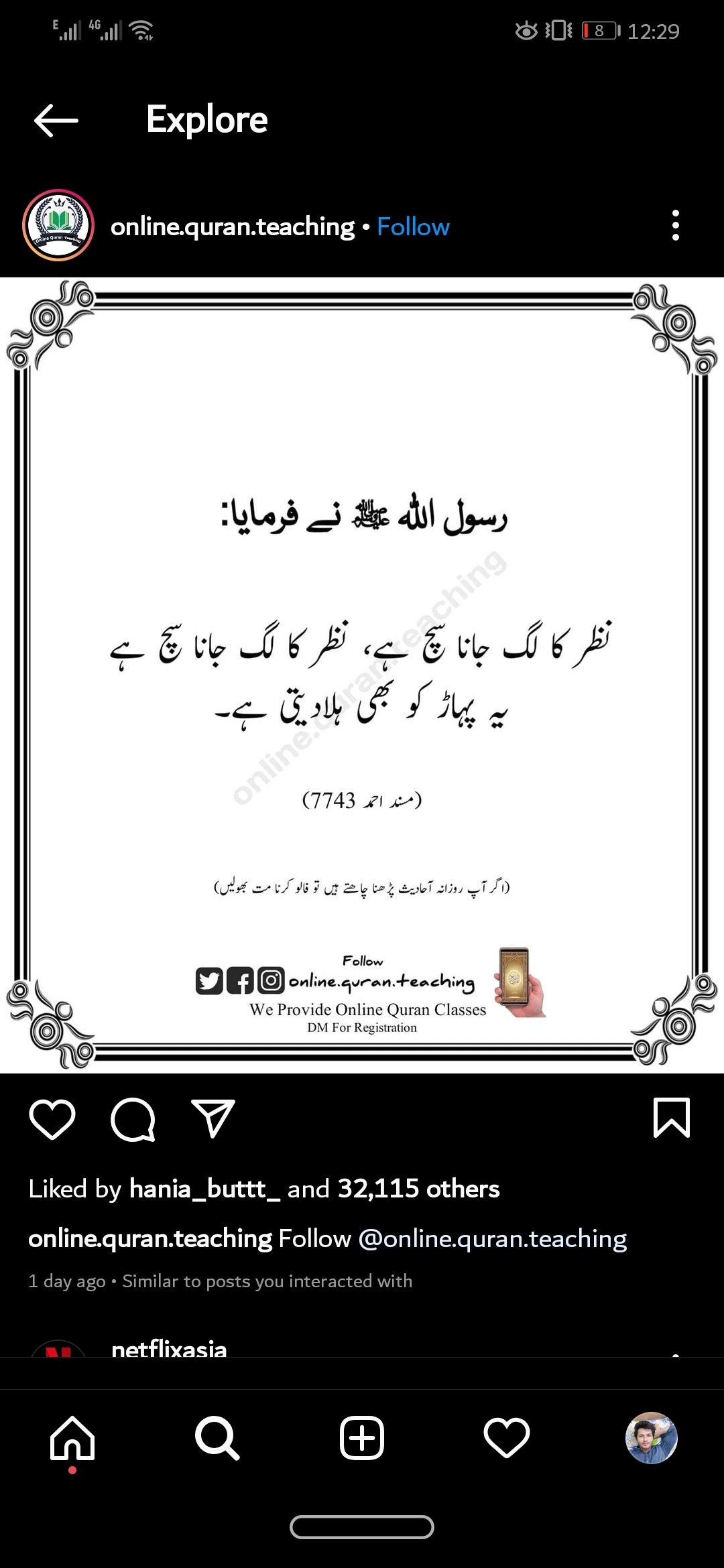Screen dimensions: 724x1568
Task: Open the activity heart tab
Action: (507, 1438)
